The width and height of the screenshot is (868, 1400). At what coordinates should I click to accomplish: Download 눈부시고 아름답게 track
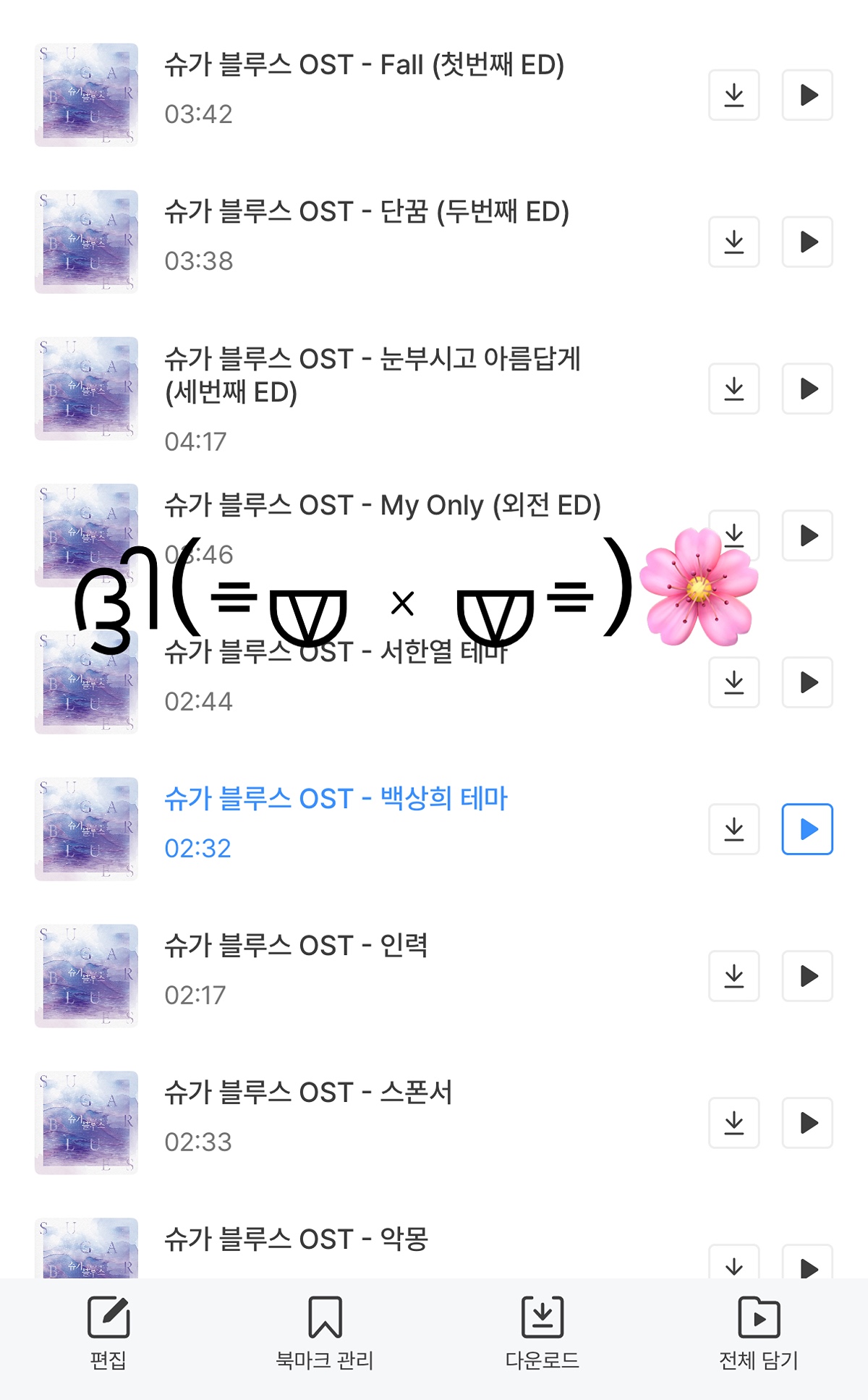(733, 389)
